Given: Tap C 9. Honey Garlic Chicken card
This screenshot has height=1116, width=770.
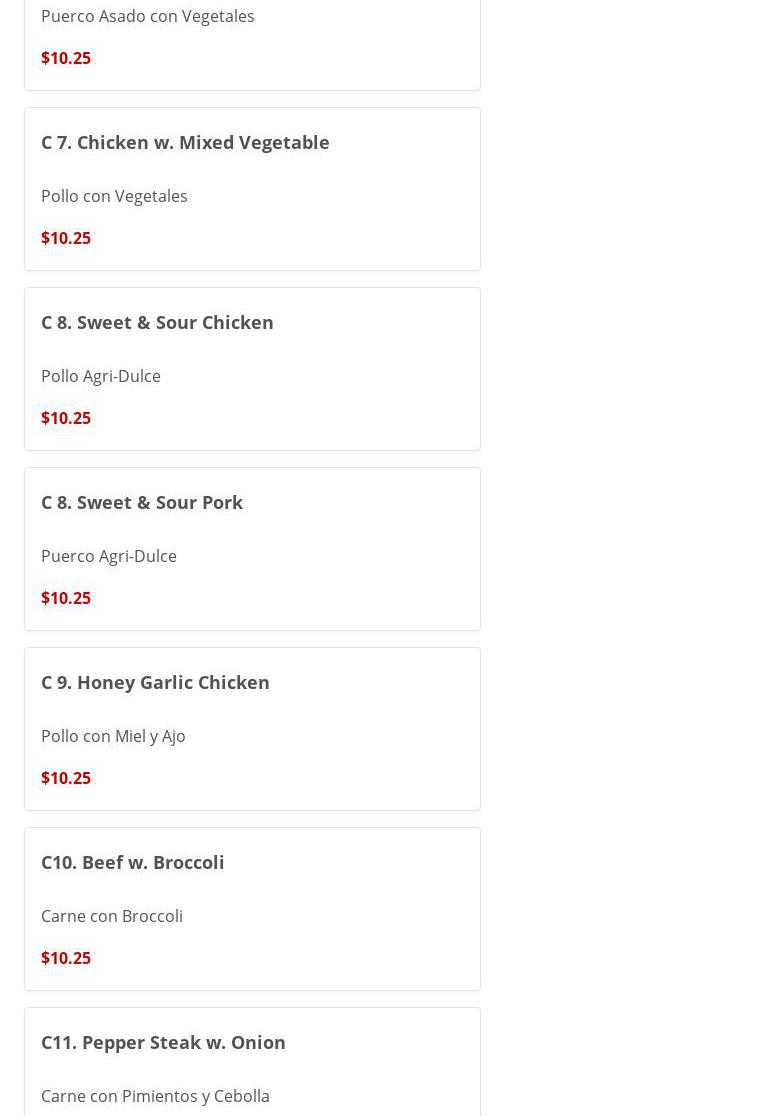Looking at the screenshot, I should (155, 683).
